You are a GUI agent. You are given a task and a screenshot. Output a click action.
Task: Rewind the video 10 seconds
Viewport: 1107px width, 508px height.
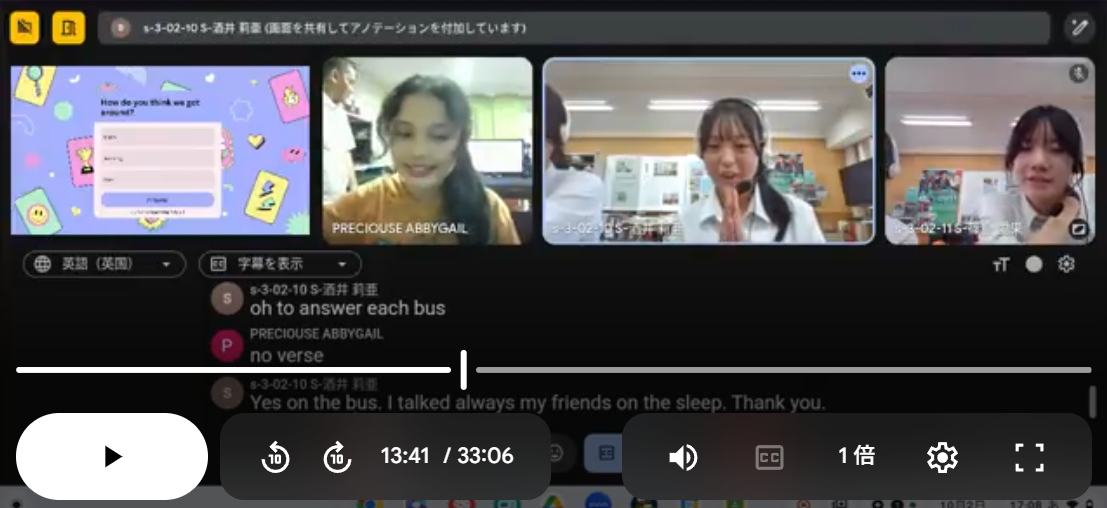[275, 457]
